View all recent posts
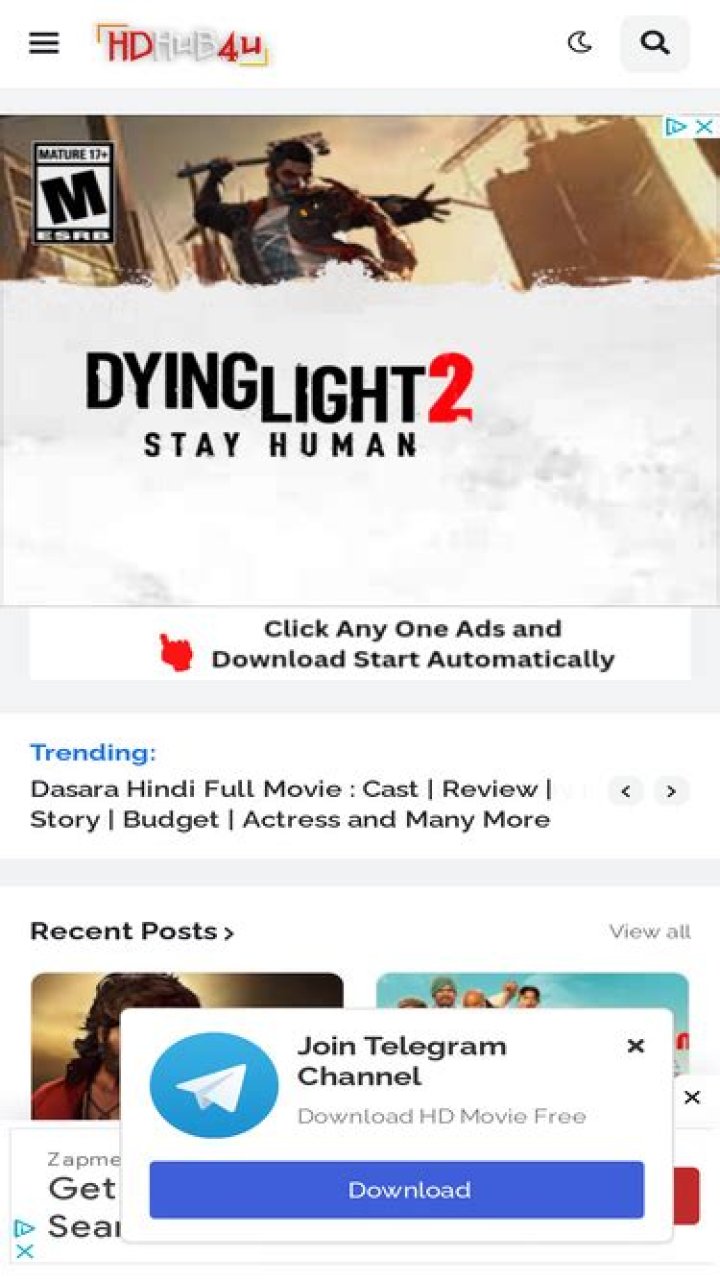This screenshot has height=1281, width=720. [650, 931]
